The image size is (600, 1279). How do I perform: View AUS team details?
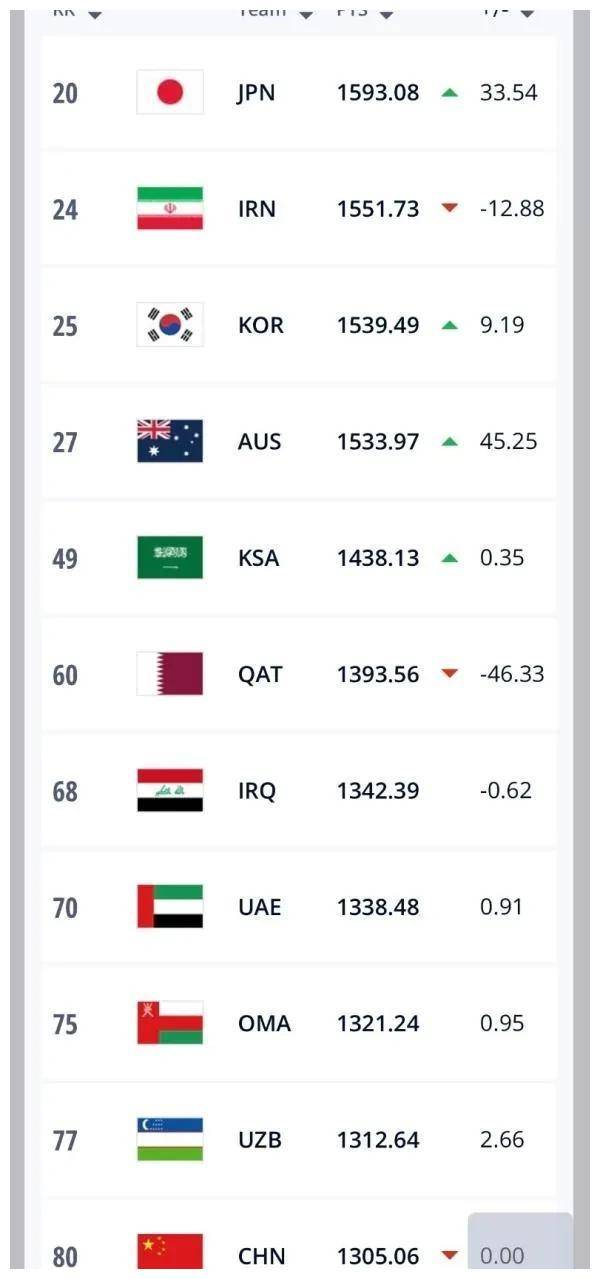pyautogui.click(x=299, y=442)
